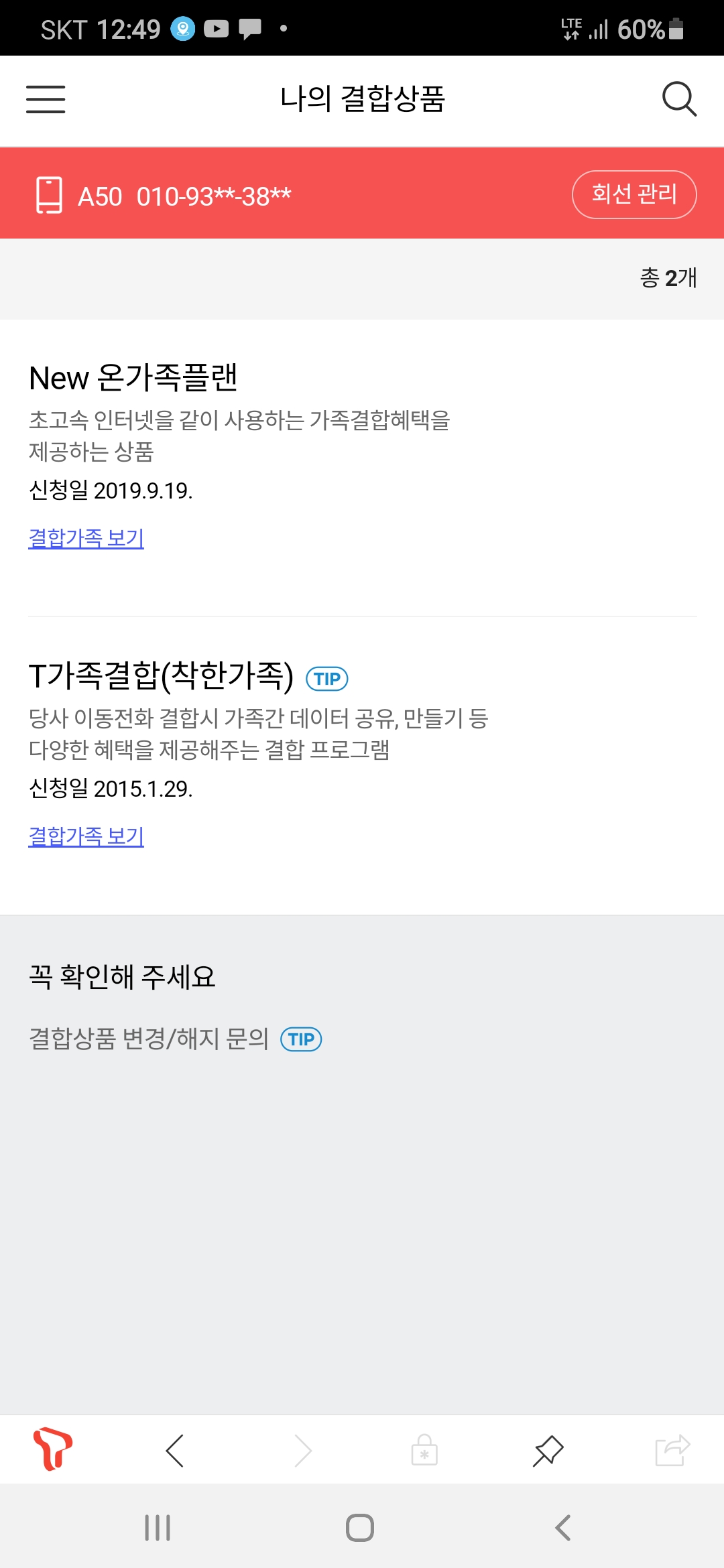Go to the system home screen

click(360, 1528)
